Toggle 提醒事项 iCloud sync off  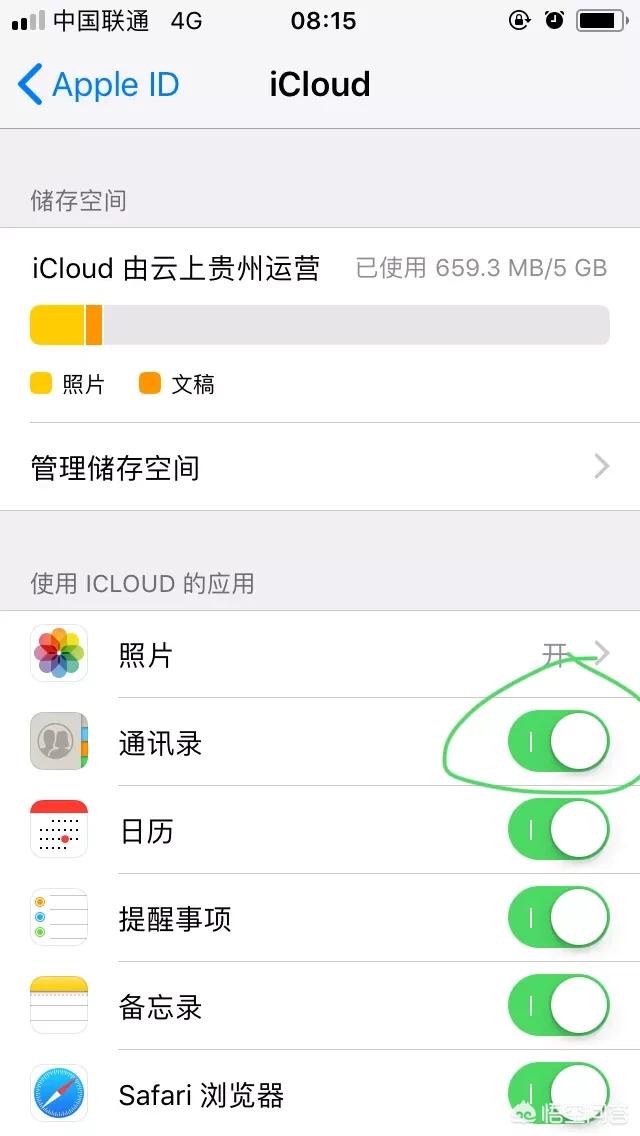[558, 918]
